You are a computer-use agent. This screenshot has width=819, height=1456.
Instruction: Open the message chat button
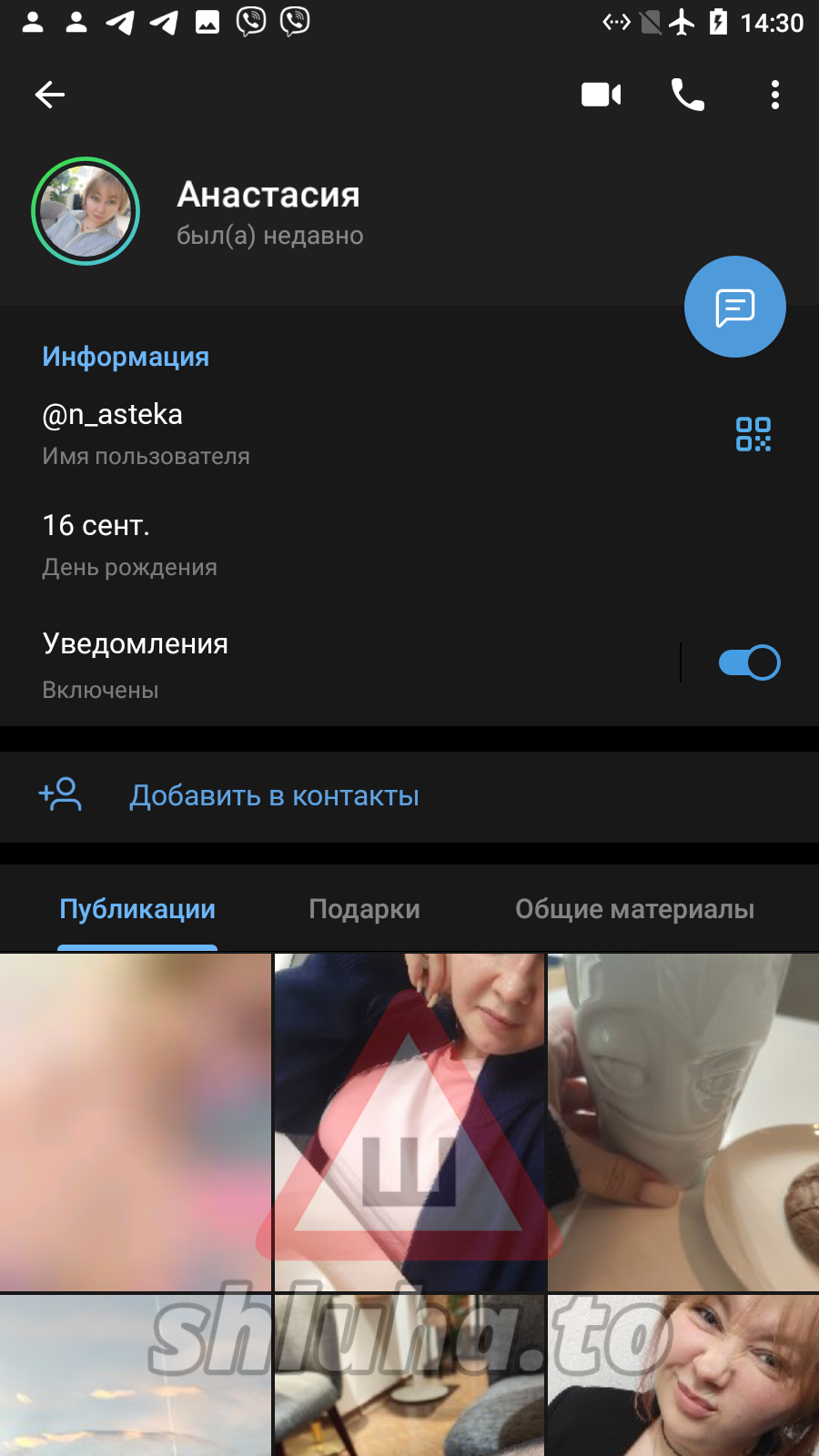click(735, 307)
